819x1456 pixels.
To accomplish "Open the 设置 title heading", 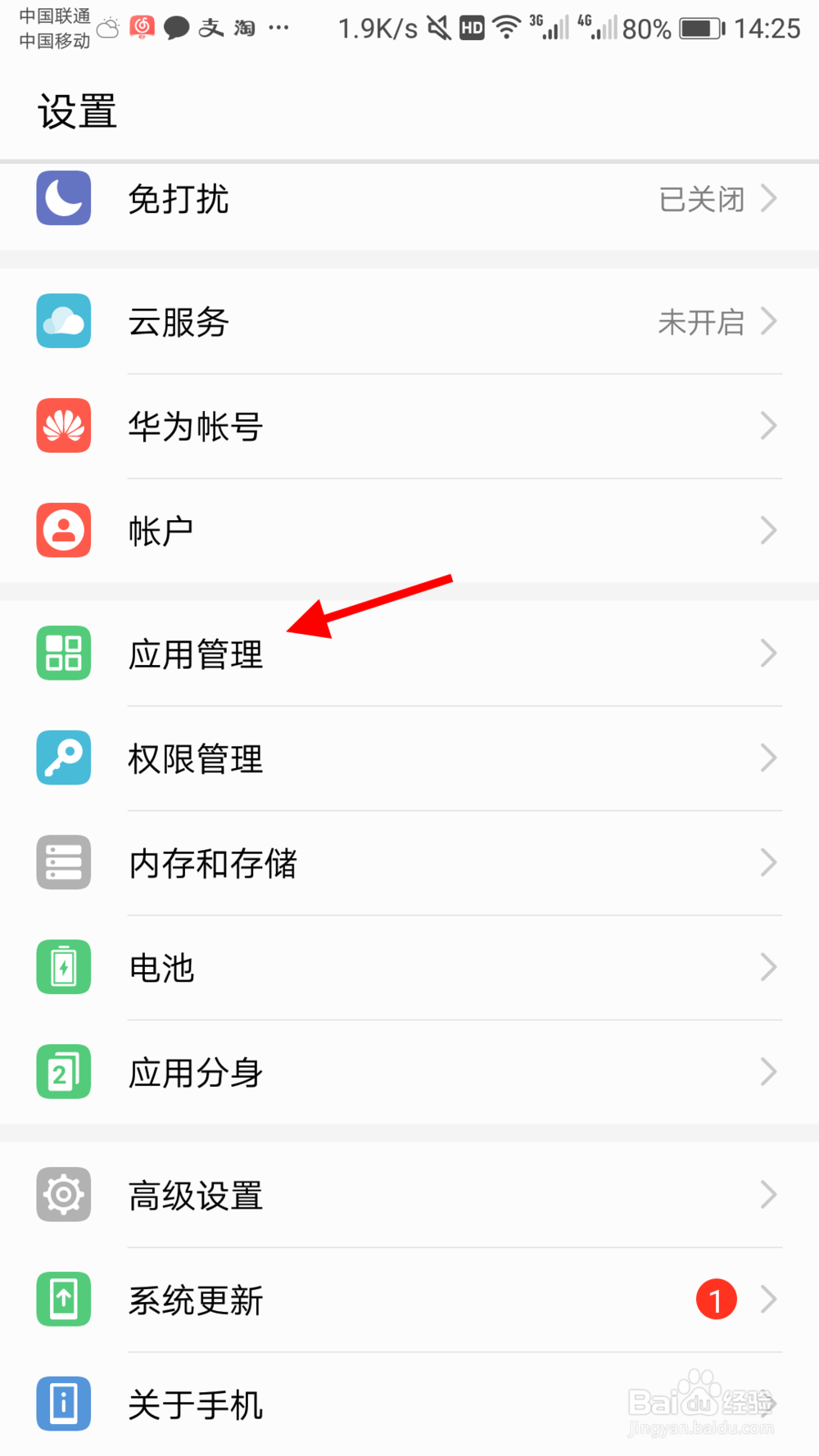I will click(78, 112).
